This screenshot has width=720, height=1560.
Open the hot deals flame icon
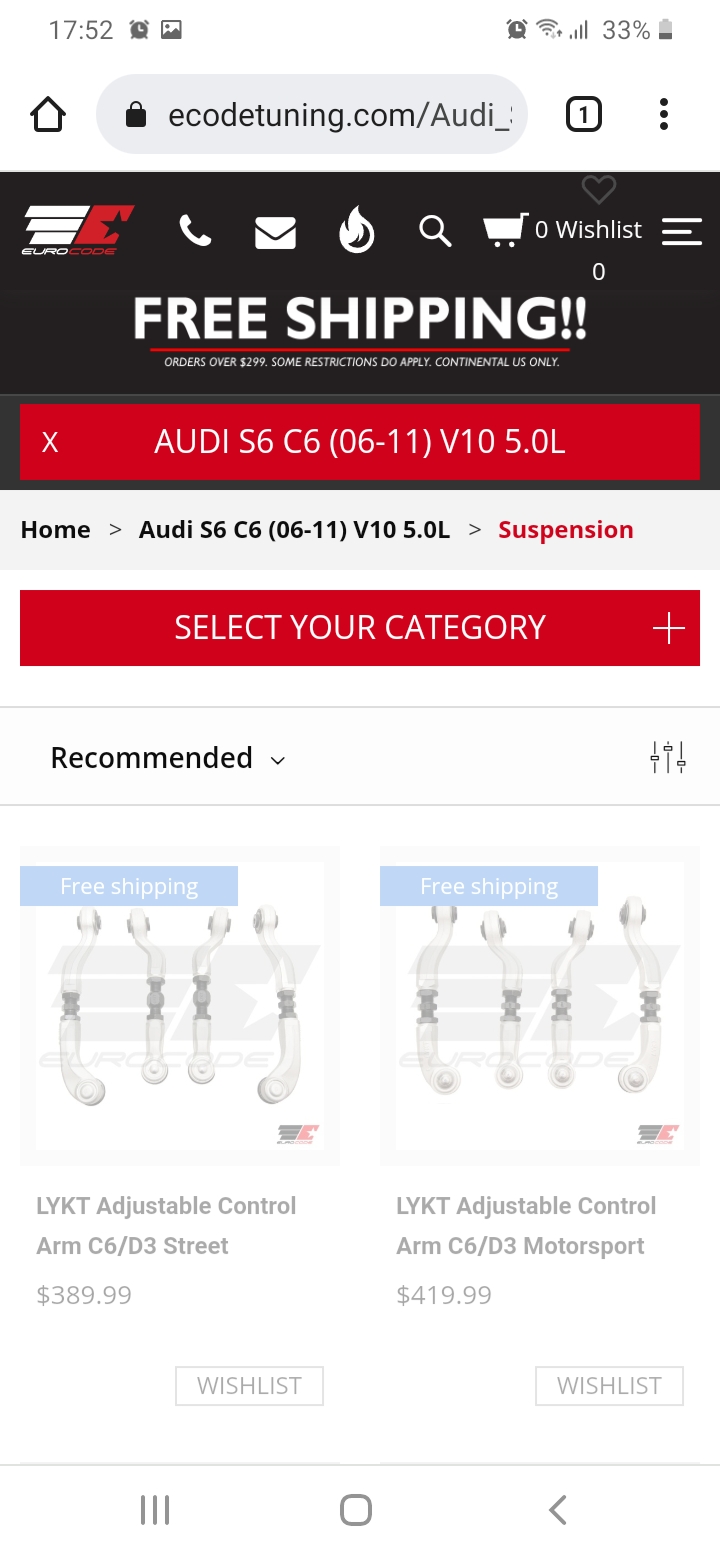pyautogui.click(x=356, y=232)
